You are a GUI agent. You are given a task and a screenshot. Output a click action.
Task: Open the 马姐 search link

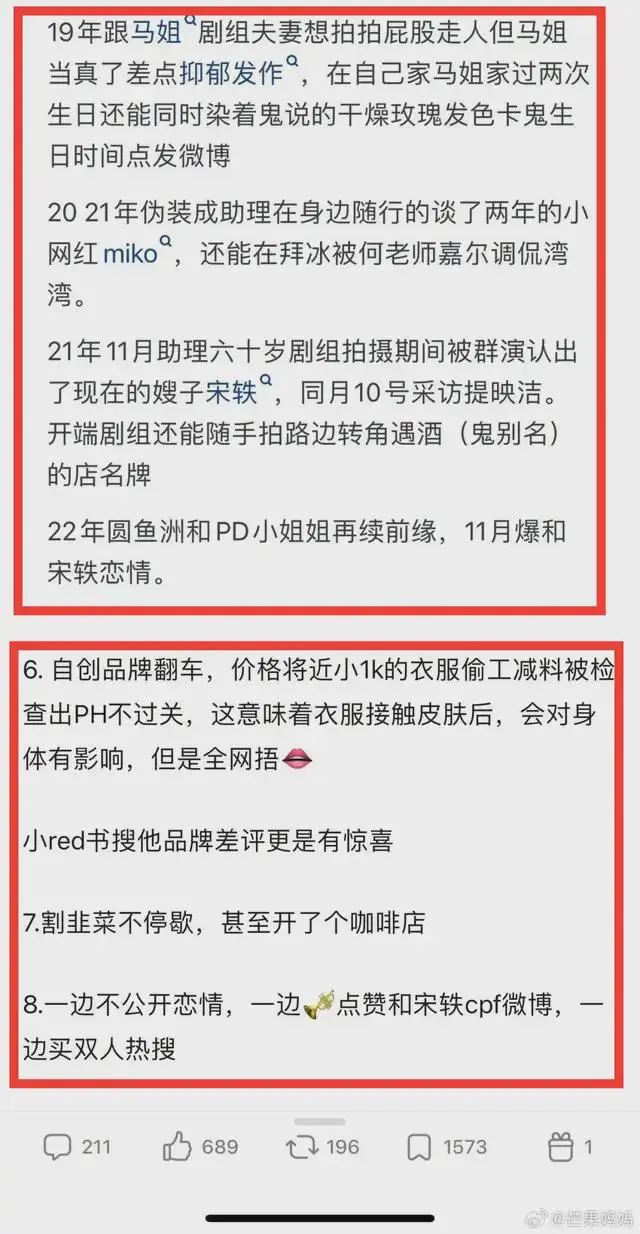pyautogui.click(x=157, y=33)
